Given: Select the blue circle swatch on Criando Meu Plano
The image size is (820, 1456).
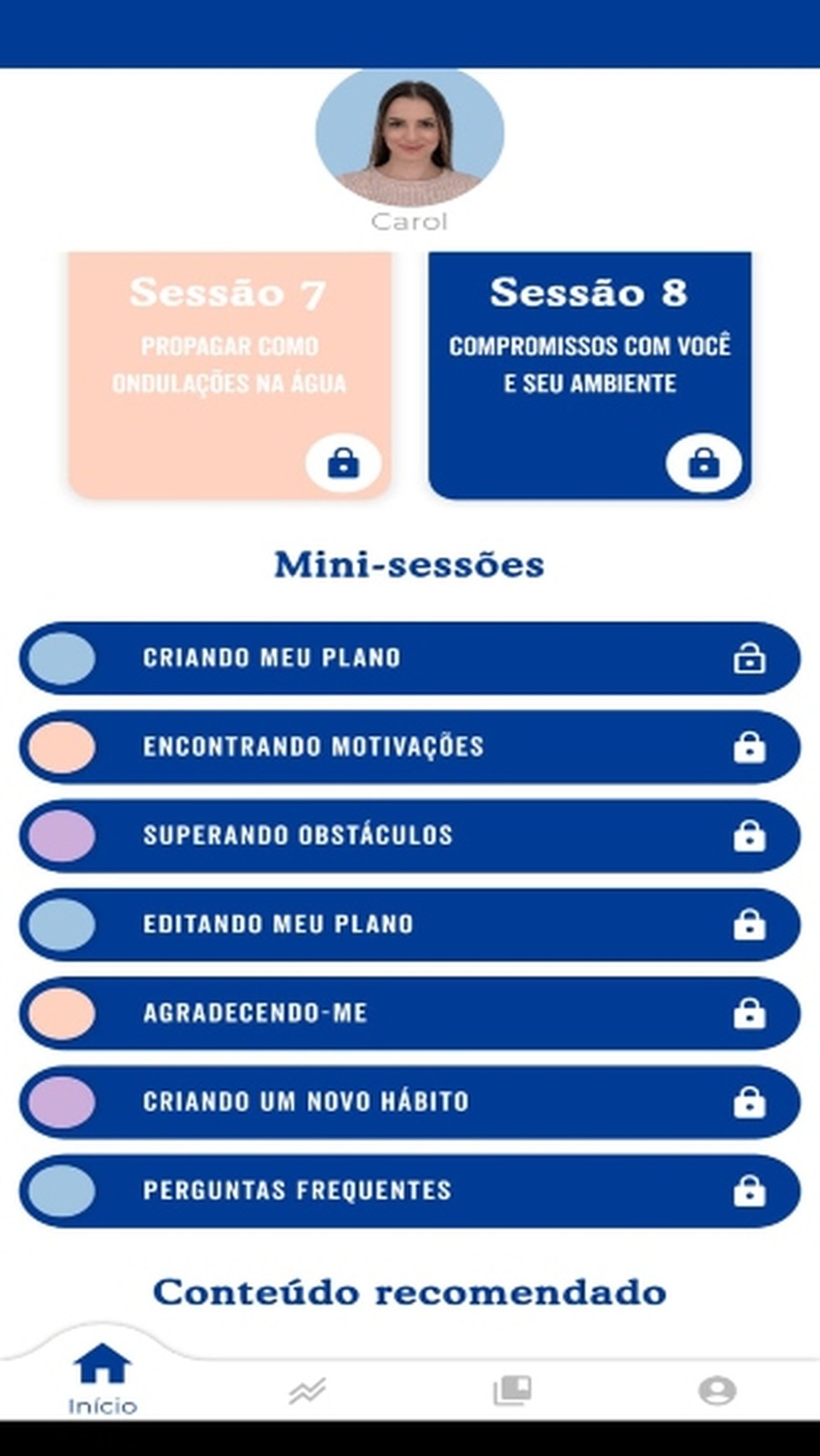Looking at the screenshot, I should coord(62,658).
